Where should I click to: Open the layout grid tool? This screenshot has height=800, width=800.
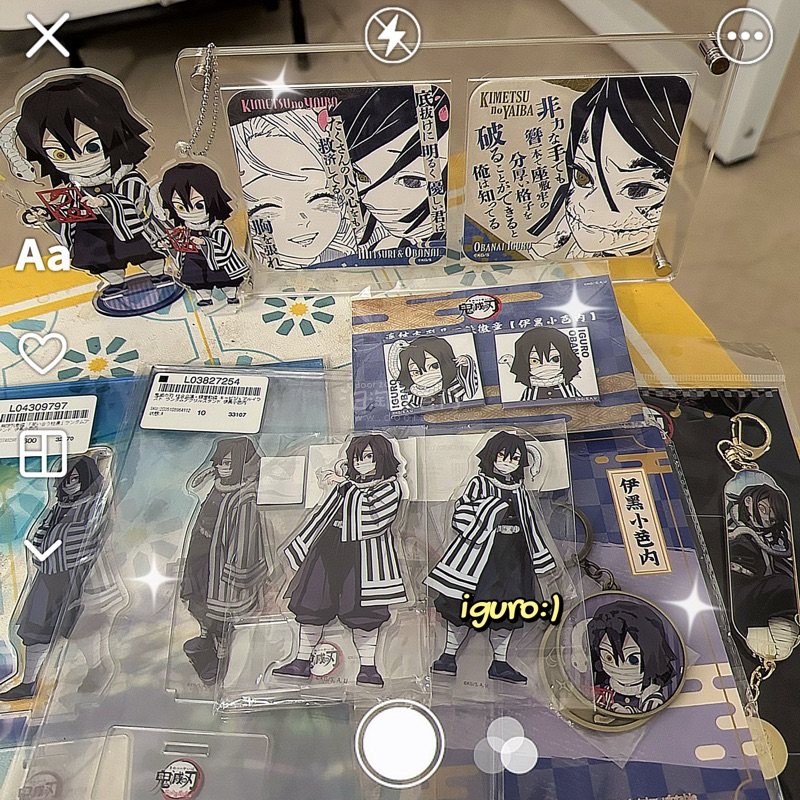click(x=43, y=454)
